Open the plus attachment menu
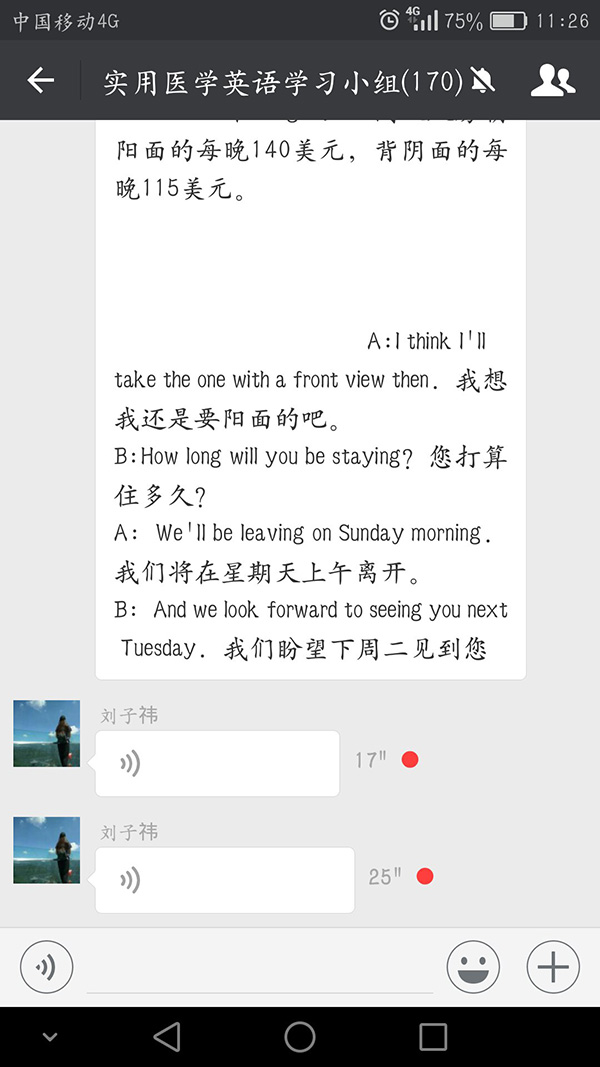 click(553, 967)
